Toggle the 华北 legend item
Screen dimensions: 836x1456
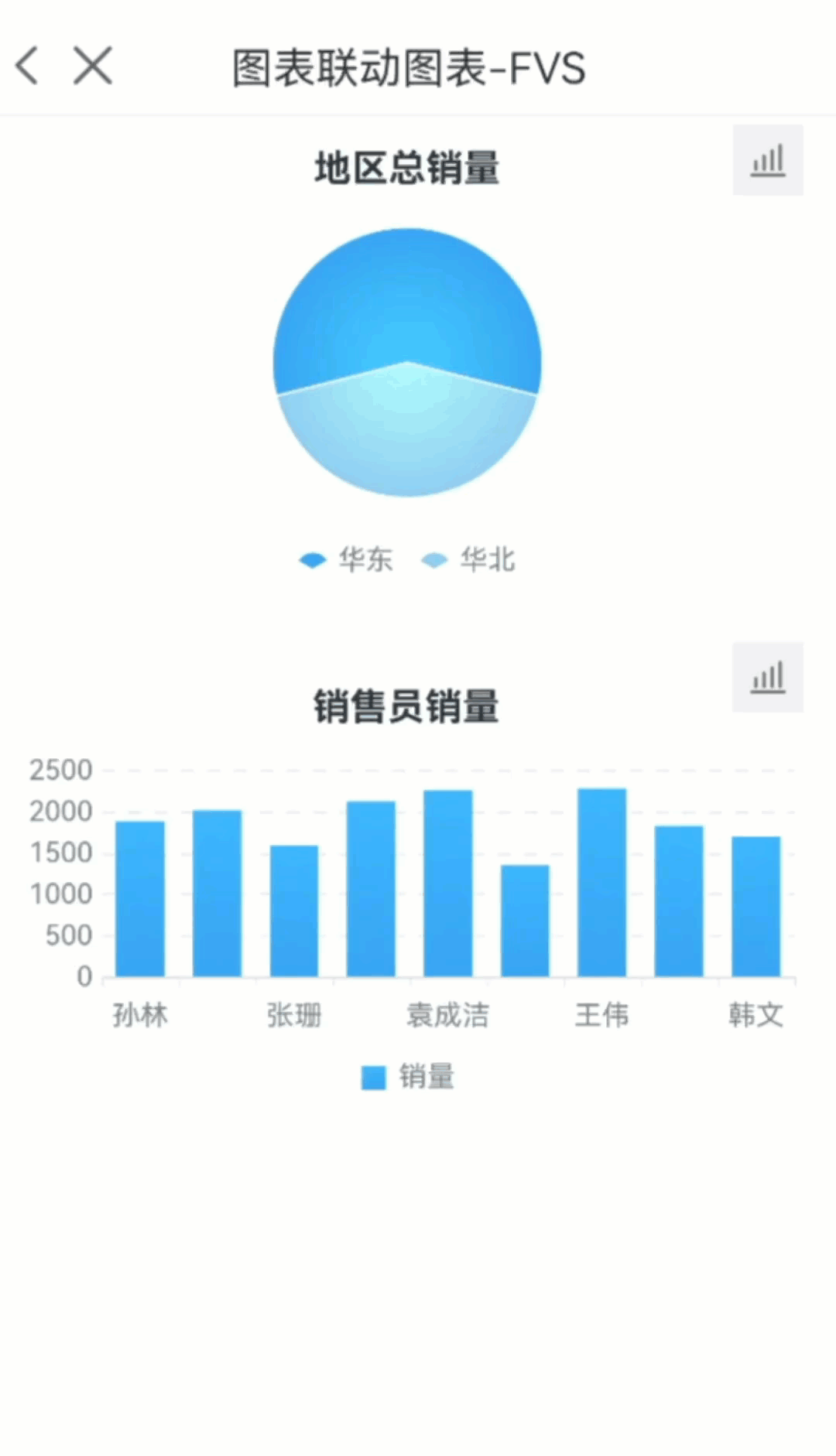(468, 559)
